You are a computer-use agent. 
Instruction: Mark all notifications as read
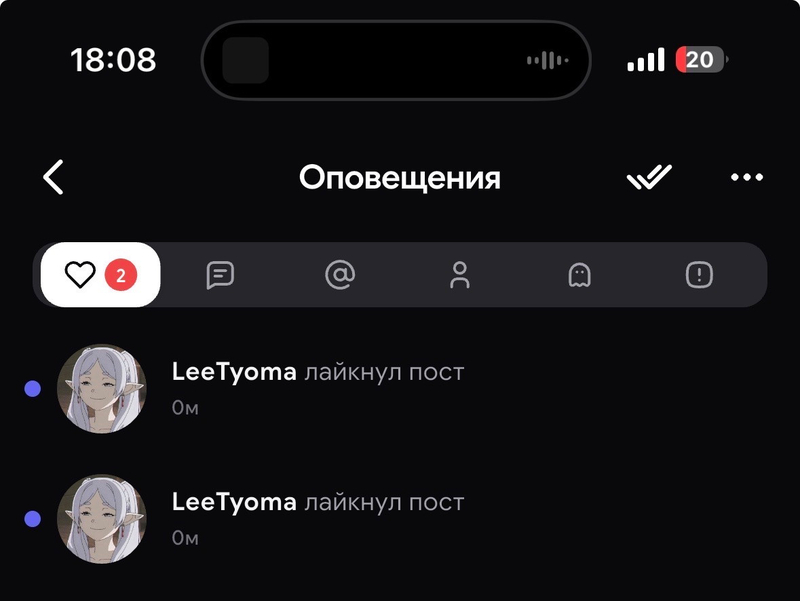(x=649, y=177)
